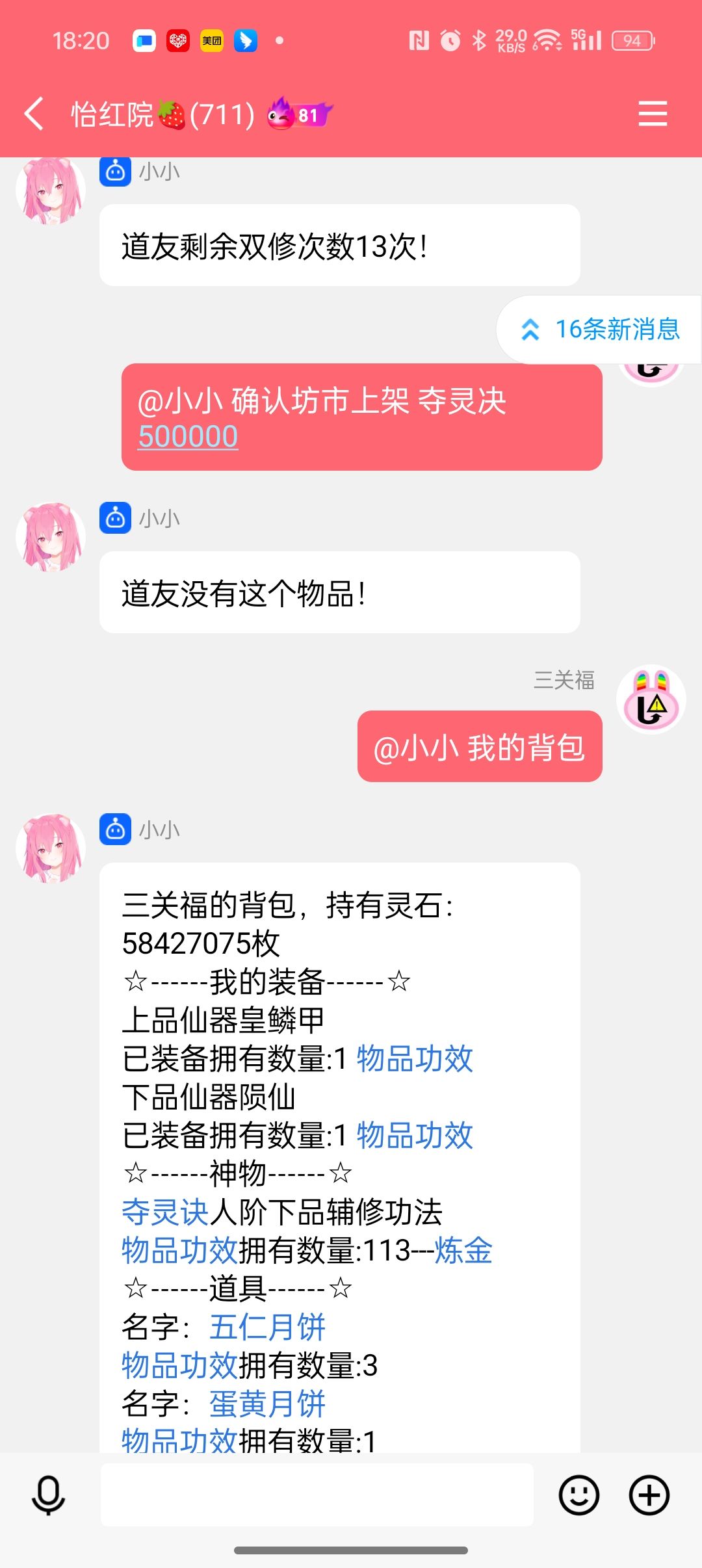This screenshot has width=702, height=1568.
Task: Tap the 炼金 link next to 113
Action: point(463,1250)
